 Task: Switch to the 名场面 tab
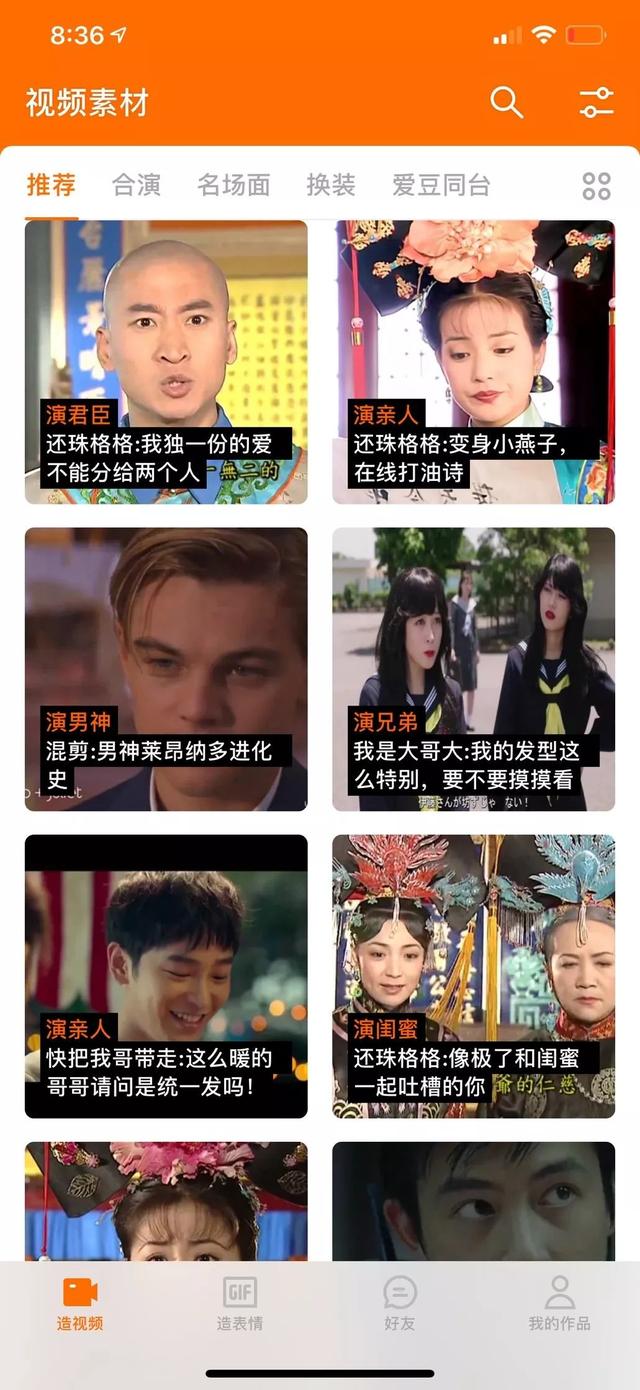point(233,185)
